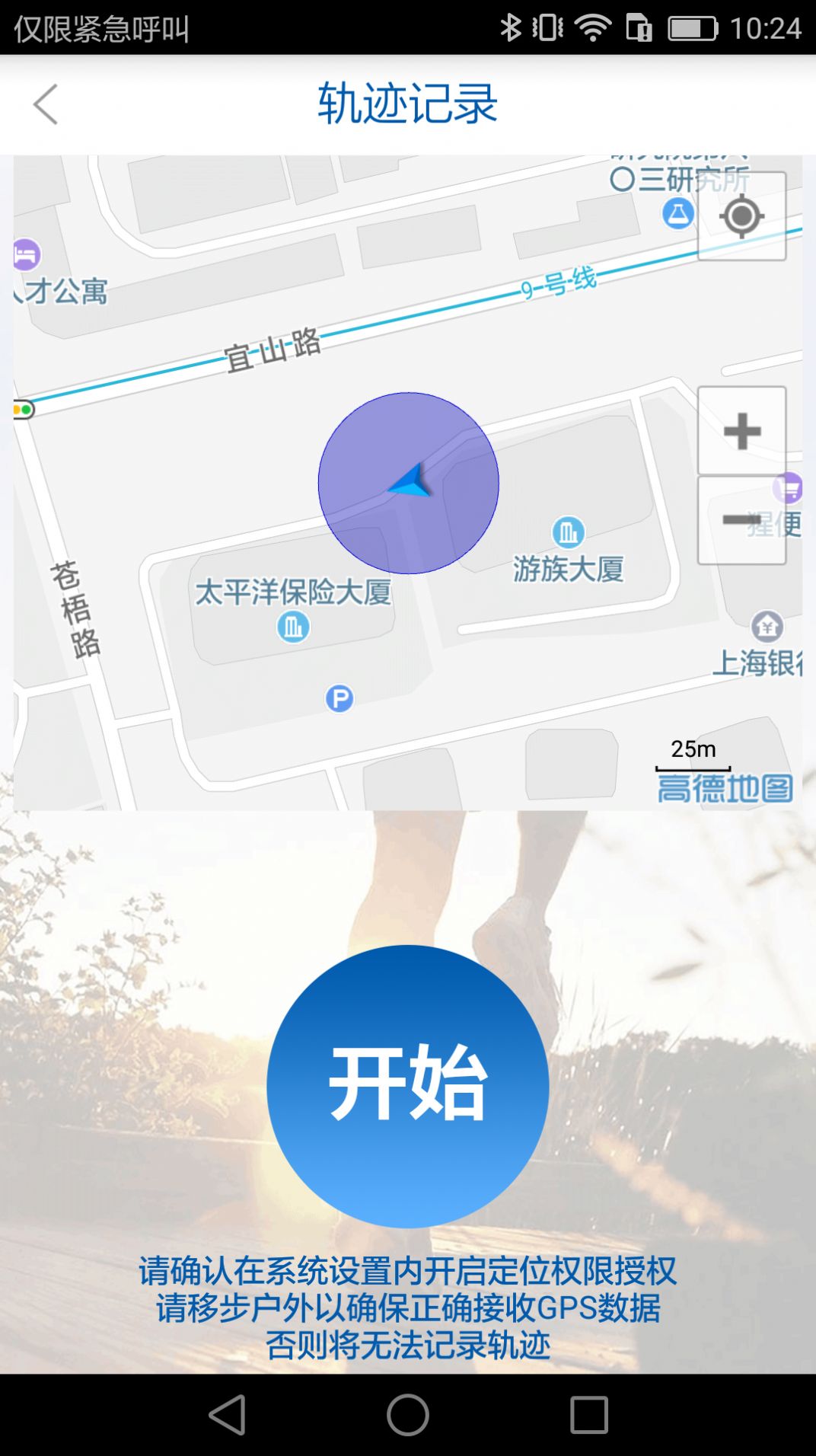Open the 上海银行 bank POI icon
Viewport: 816px width, 1456px height.
point(767,627)
